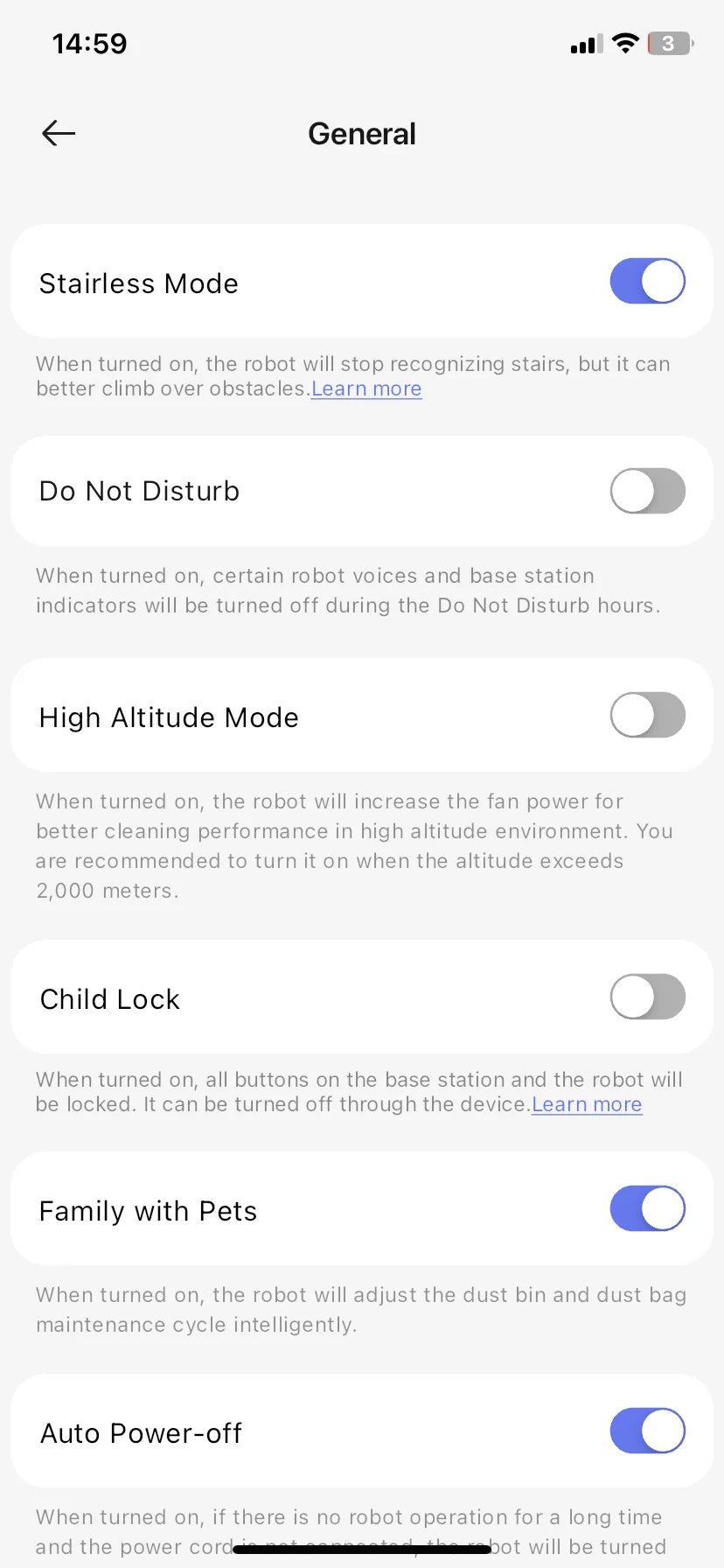
Task: Toggle off Auto Power-off
Action: tap(647, 1431)
